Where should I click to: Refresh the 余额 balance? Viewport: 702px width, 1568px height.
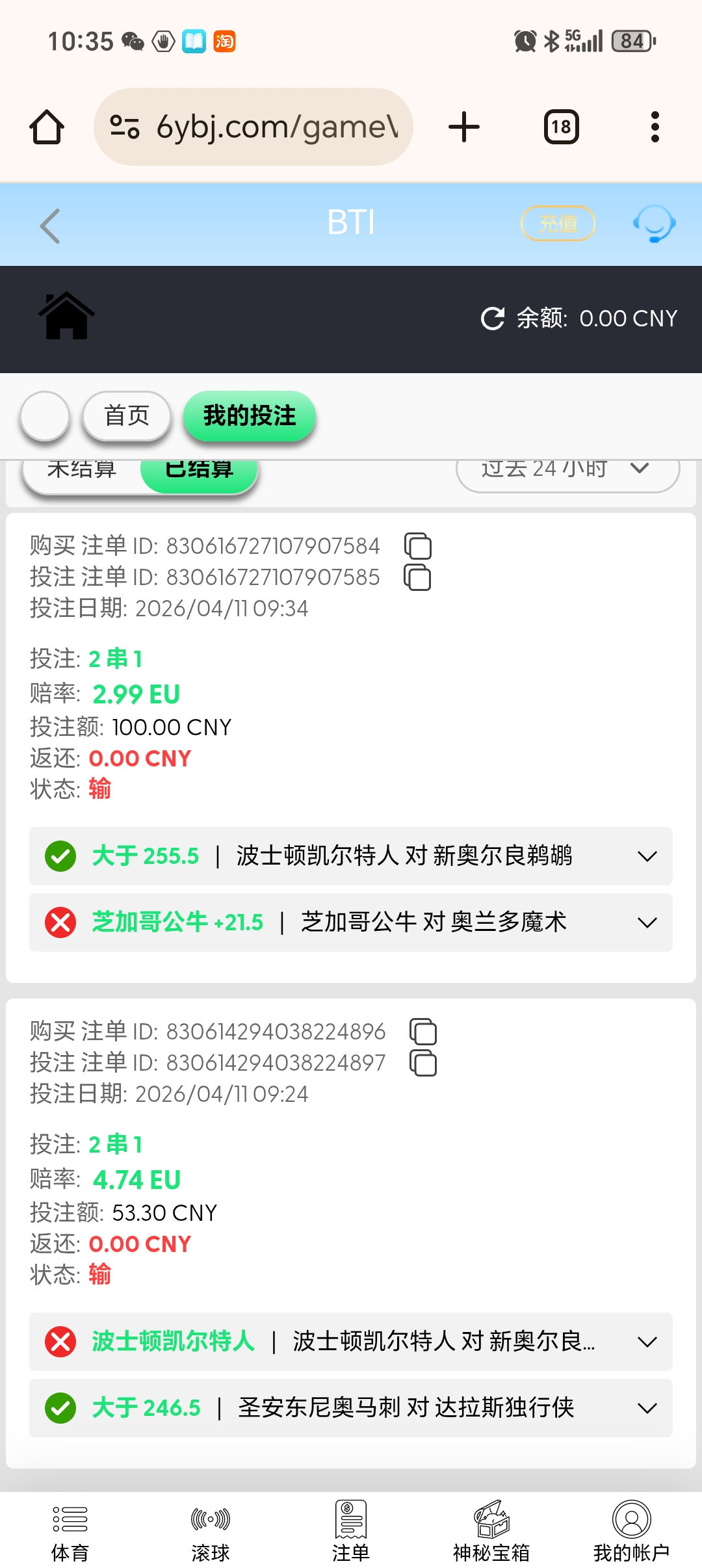point(493,319)
